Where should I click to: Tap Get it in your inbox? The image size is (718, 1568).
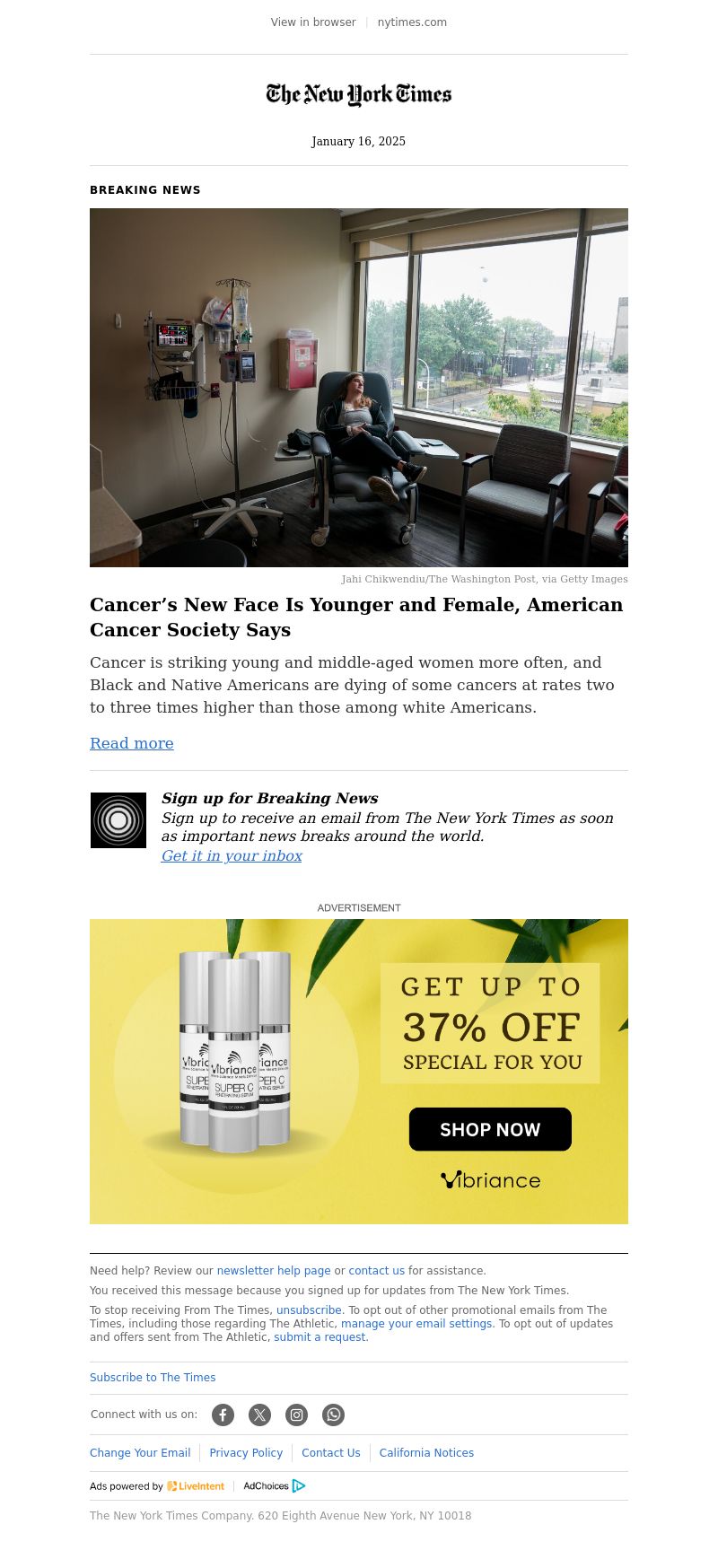click(232, 855)
